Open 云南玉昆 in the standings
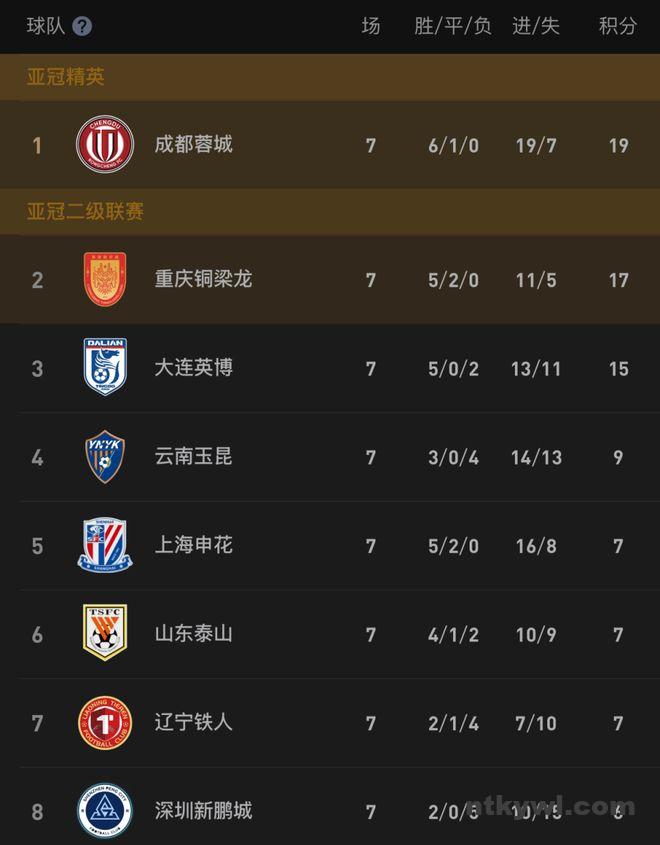 (193, 457)
